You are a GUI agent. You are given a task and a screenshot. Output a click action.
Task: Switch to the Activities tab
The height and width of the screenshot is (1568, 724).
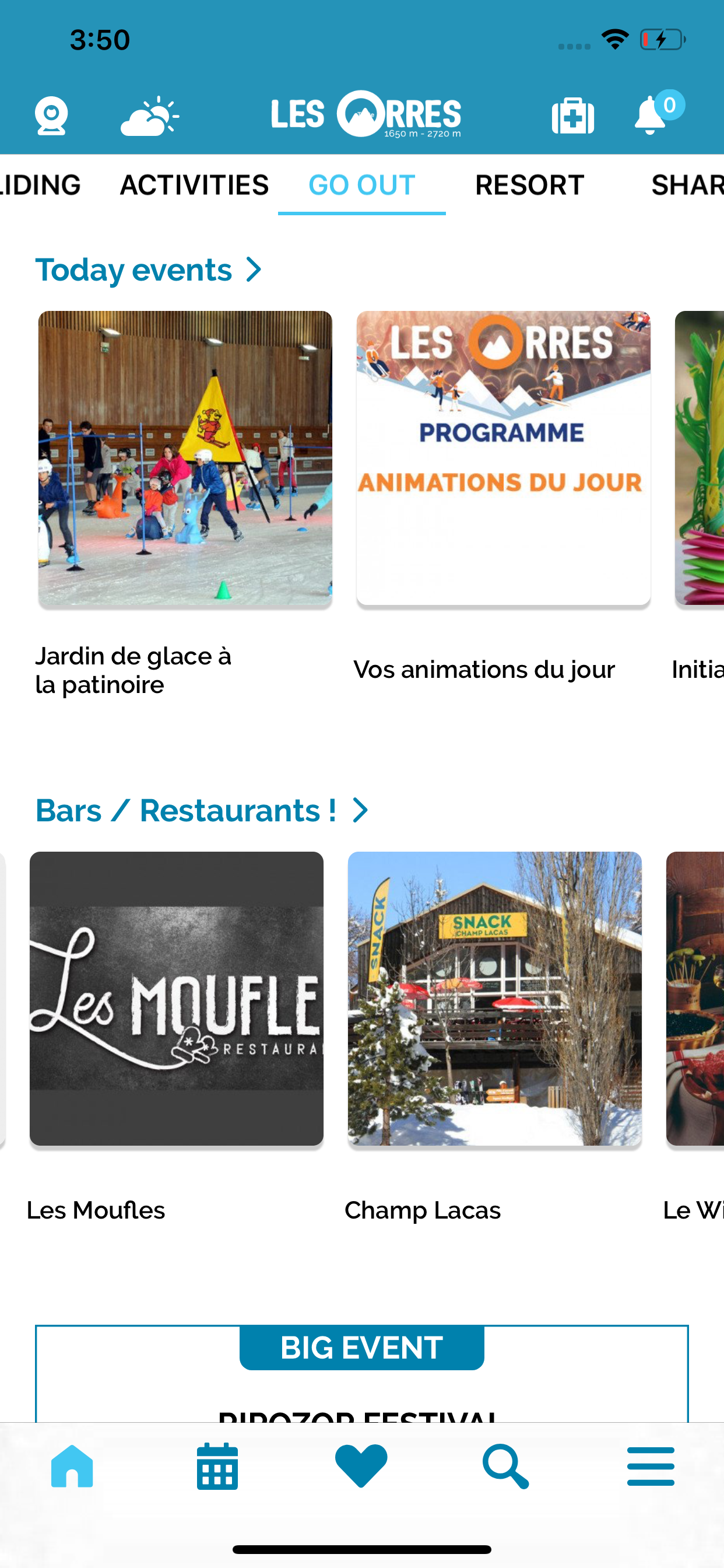click(194, 185)
